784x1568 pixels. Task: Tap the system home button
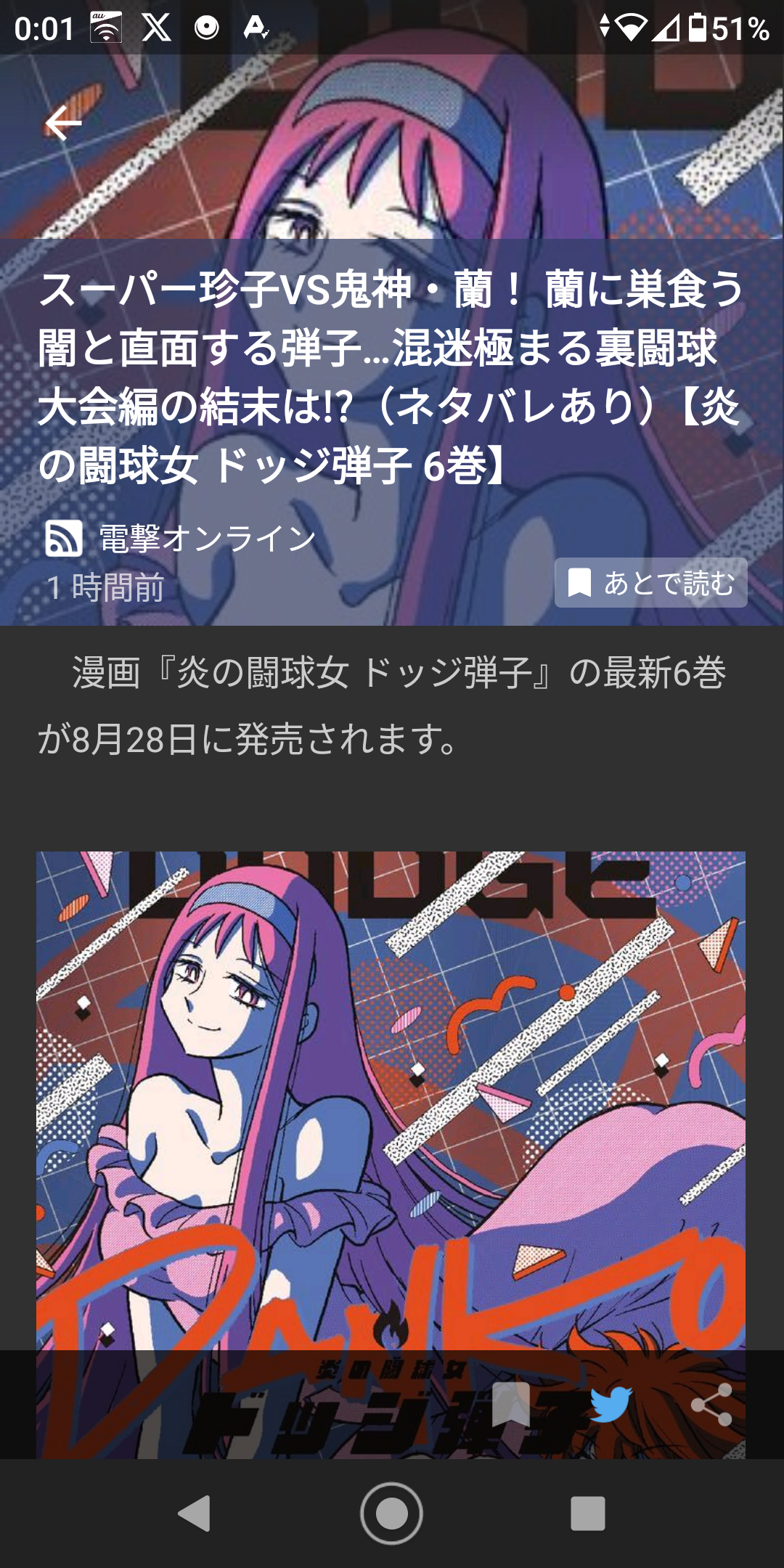point(392,1514)
